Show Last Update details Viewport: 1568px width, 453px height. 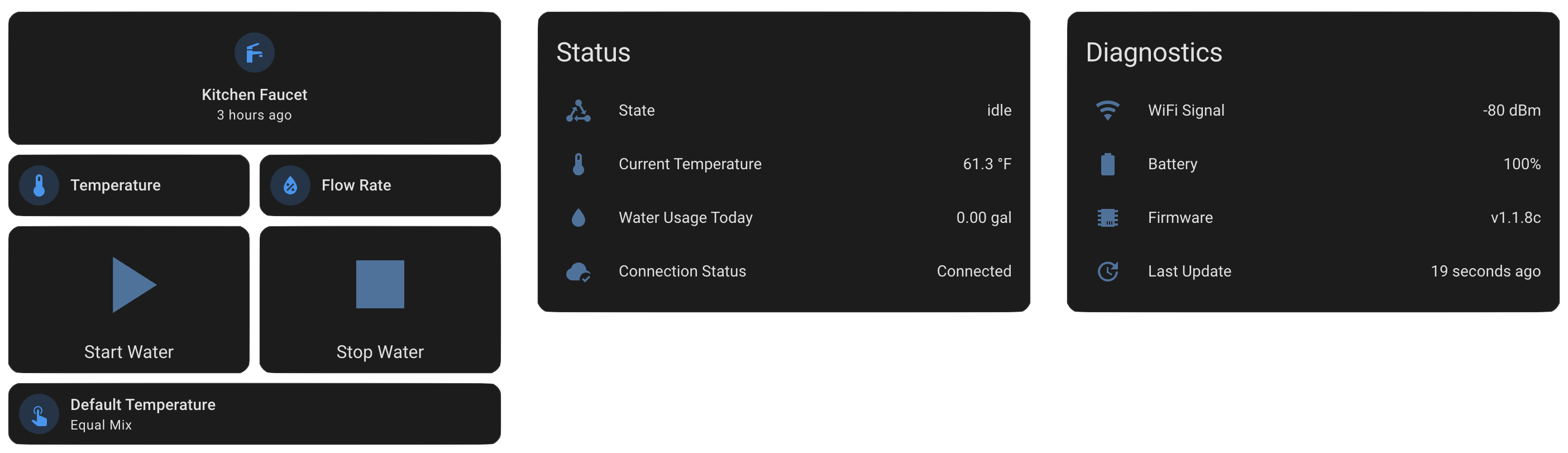(x=1313, y=271)
